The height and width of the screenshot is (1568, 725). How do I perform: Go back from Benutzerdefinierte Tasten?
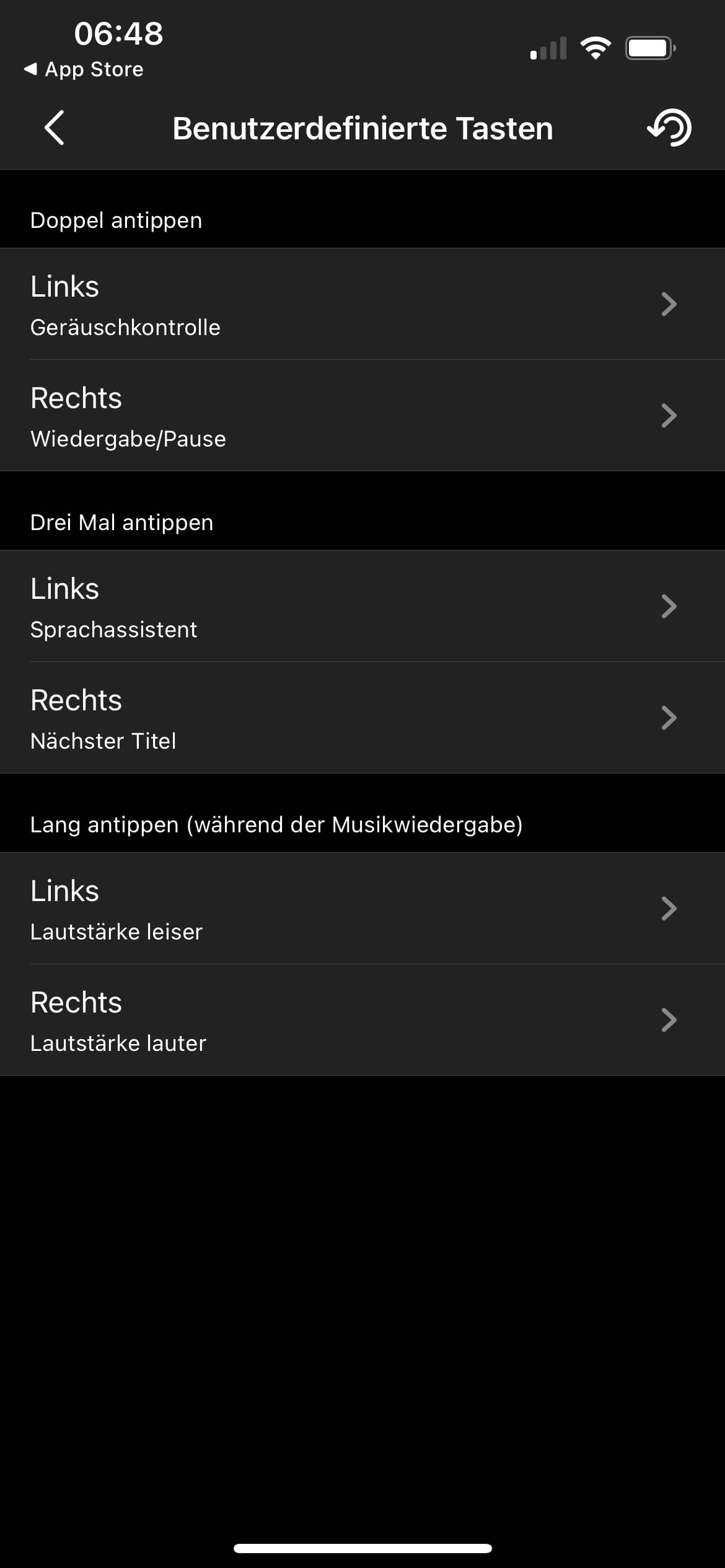(55, 128)
